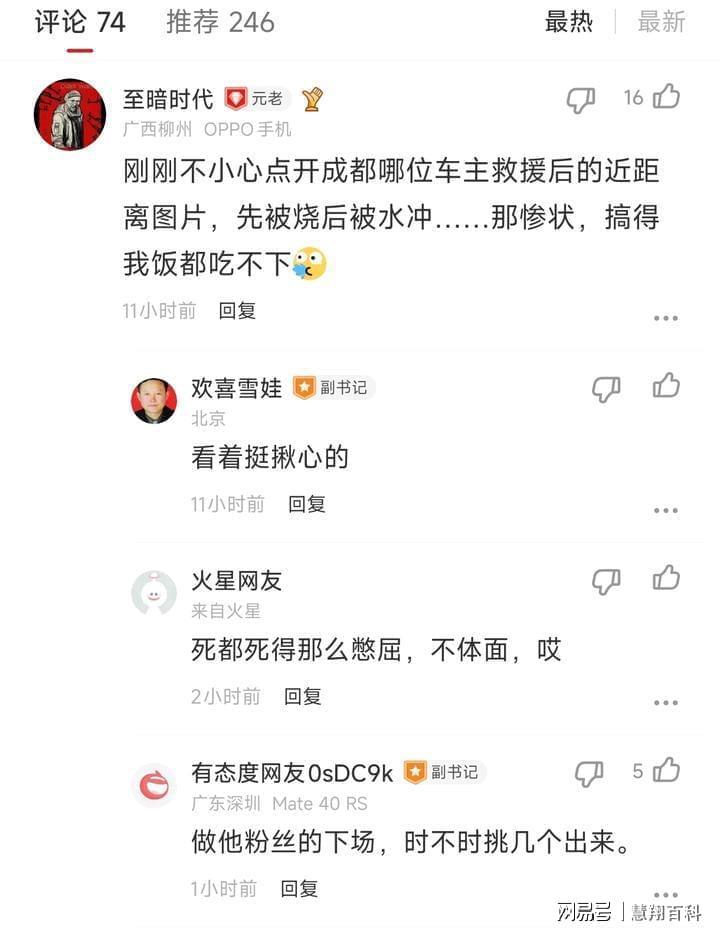The height and width of the screenshot is (932, 720).
Task: Open more options on 至暗时代's comment
Action: pyautogui.click(x=666, y=318)
